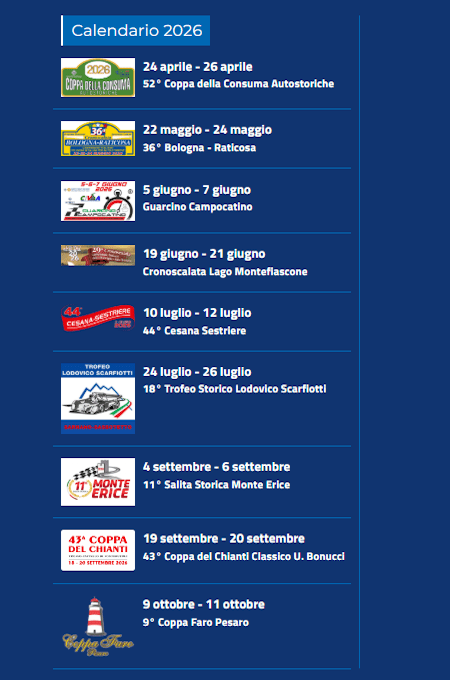
Task: Select the 44° Cesana Sestriere event
Action: [x=194, y=331]
